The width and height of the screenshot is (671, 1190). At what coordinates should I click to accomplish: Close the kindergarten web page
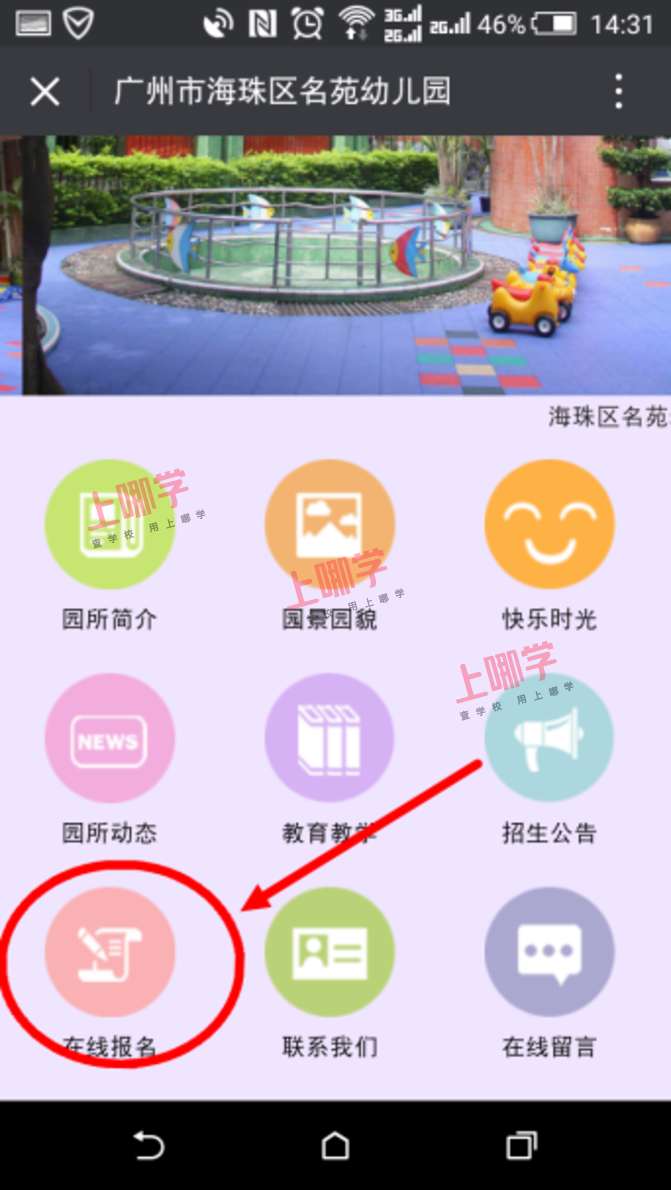(x=44, y=92)
